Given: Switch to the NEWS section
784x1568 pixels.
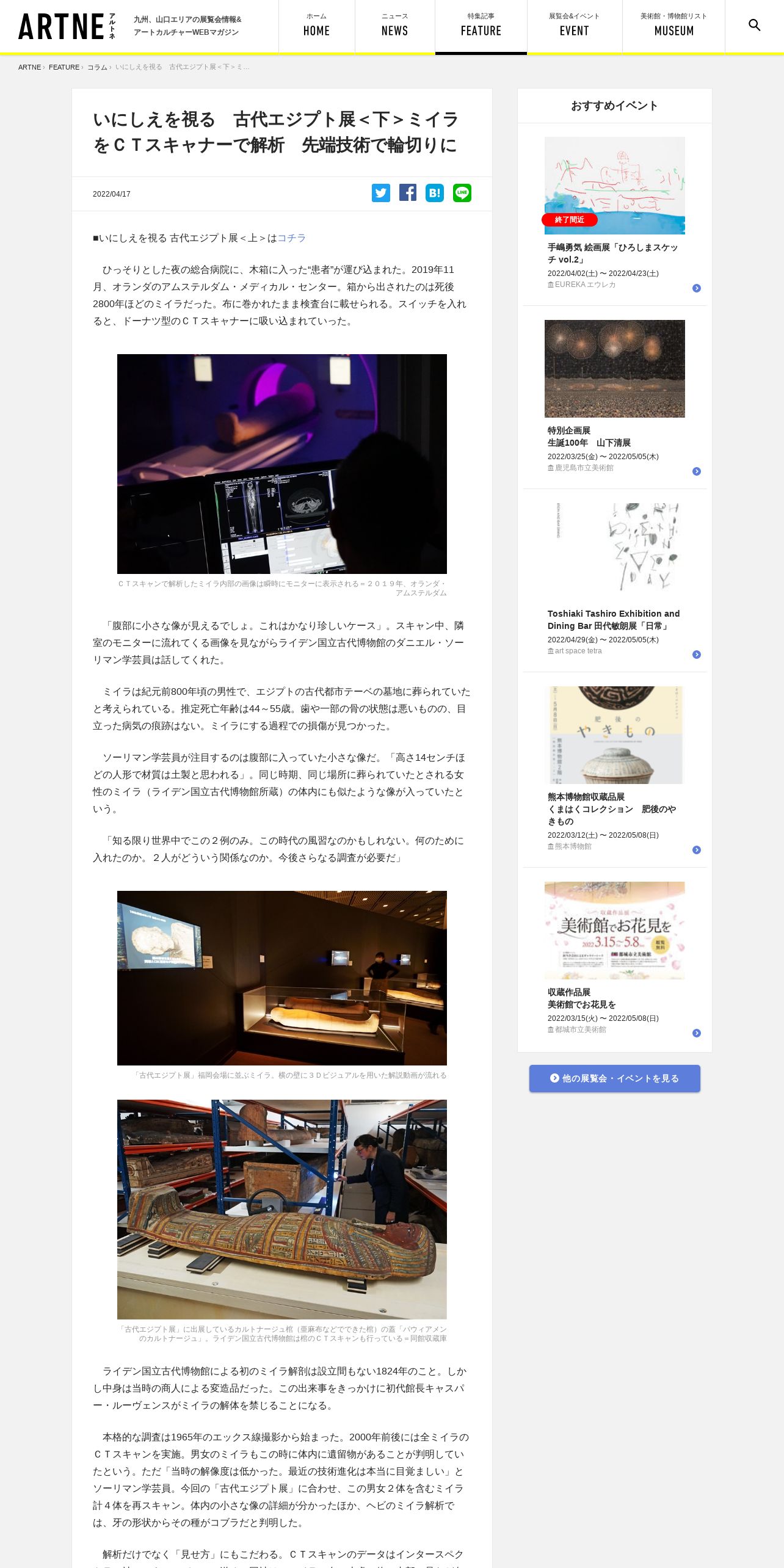Looking at the screenshot, I should click(x=394, y=26).
